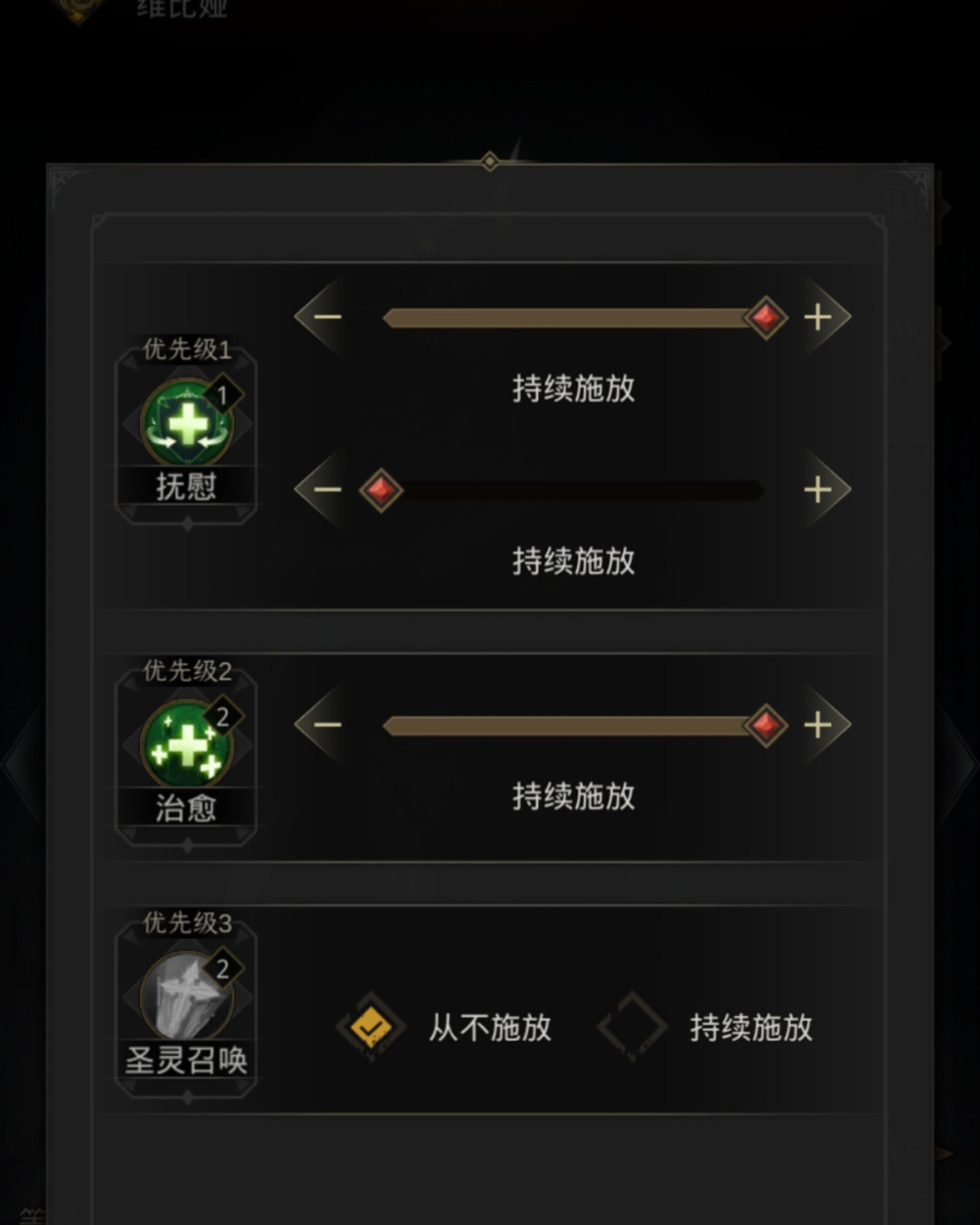Open the 圣灵召唤 skill icon
Screen dimensions: 980x1225
tap(187, 996)
